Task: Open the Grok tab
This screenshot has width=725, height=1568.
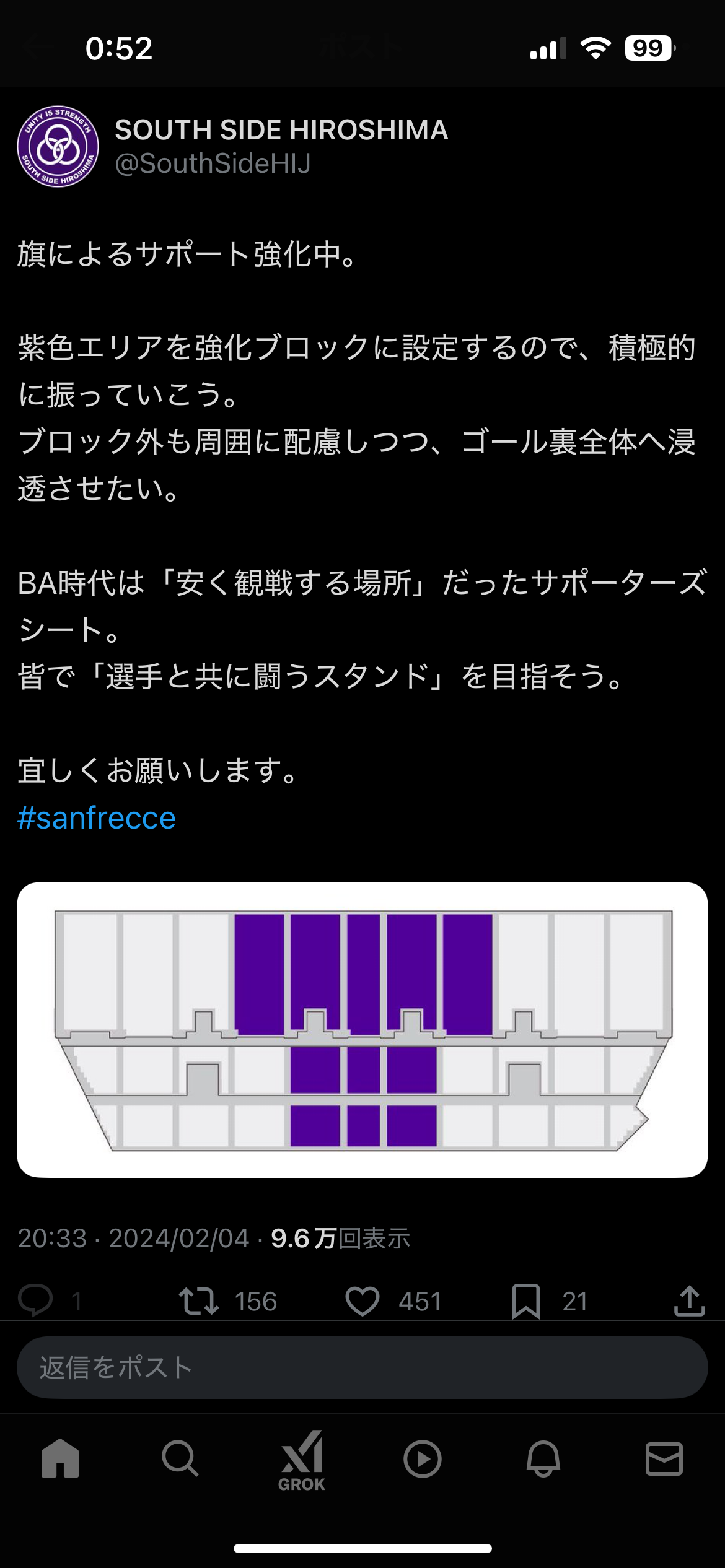Action: click(x=302, y=1461)
